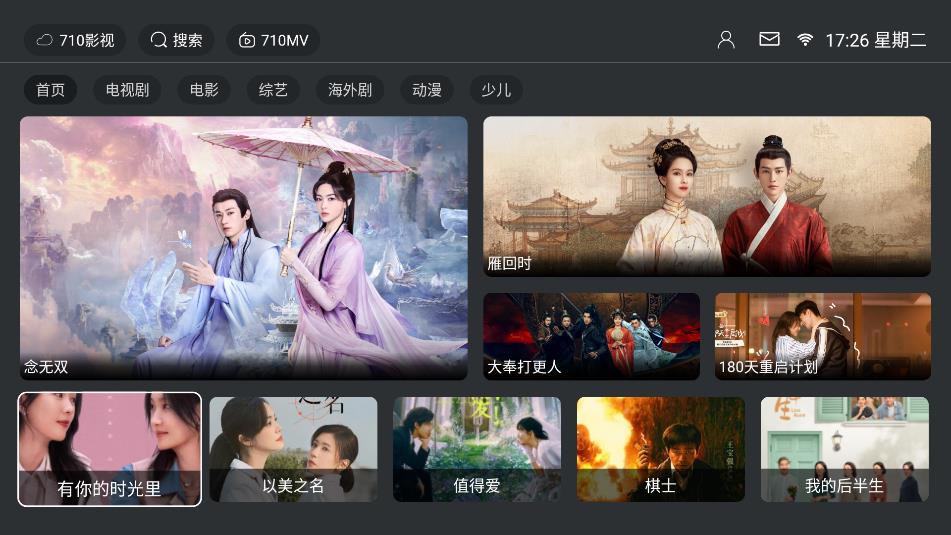Open the 值得爱 card
This screenshot has height=535, width=951.
477,449
